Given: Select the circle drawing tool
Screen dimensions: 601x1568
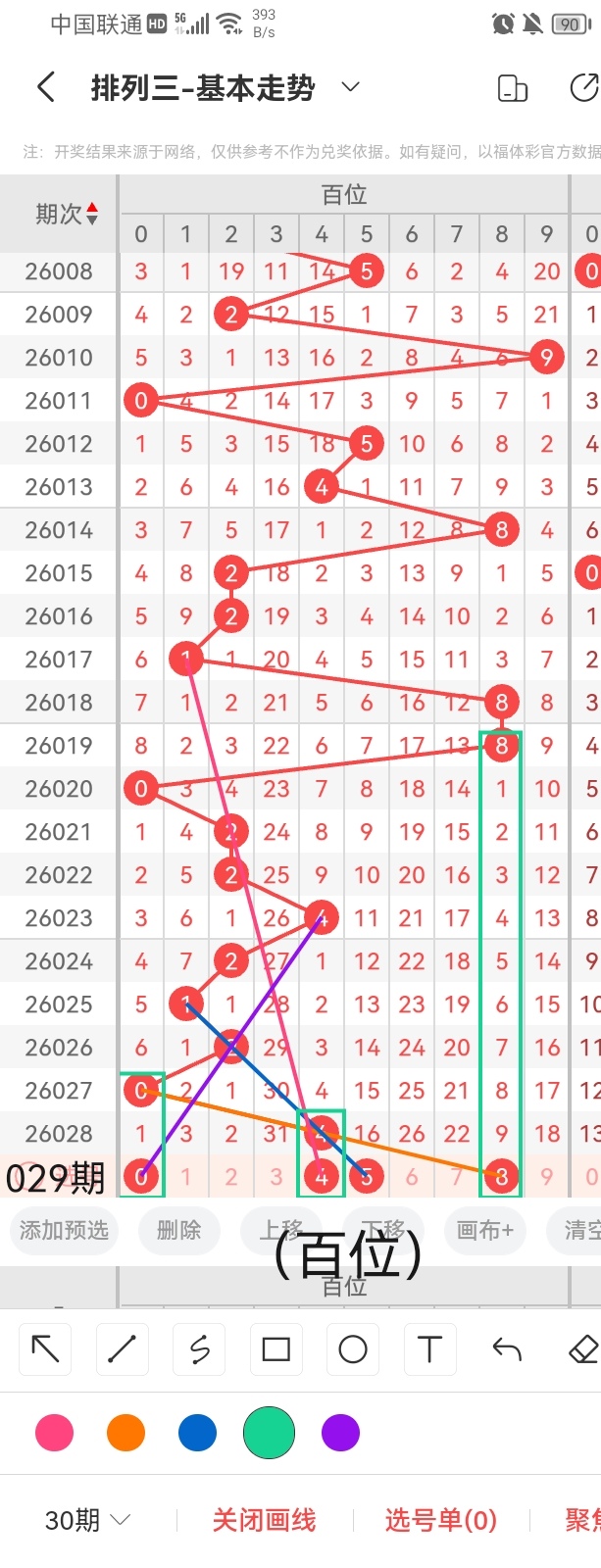Looking at the screenshot, I should [x=353, y=1349].
